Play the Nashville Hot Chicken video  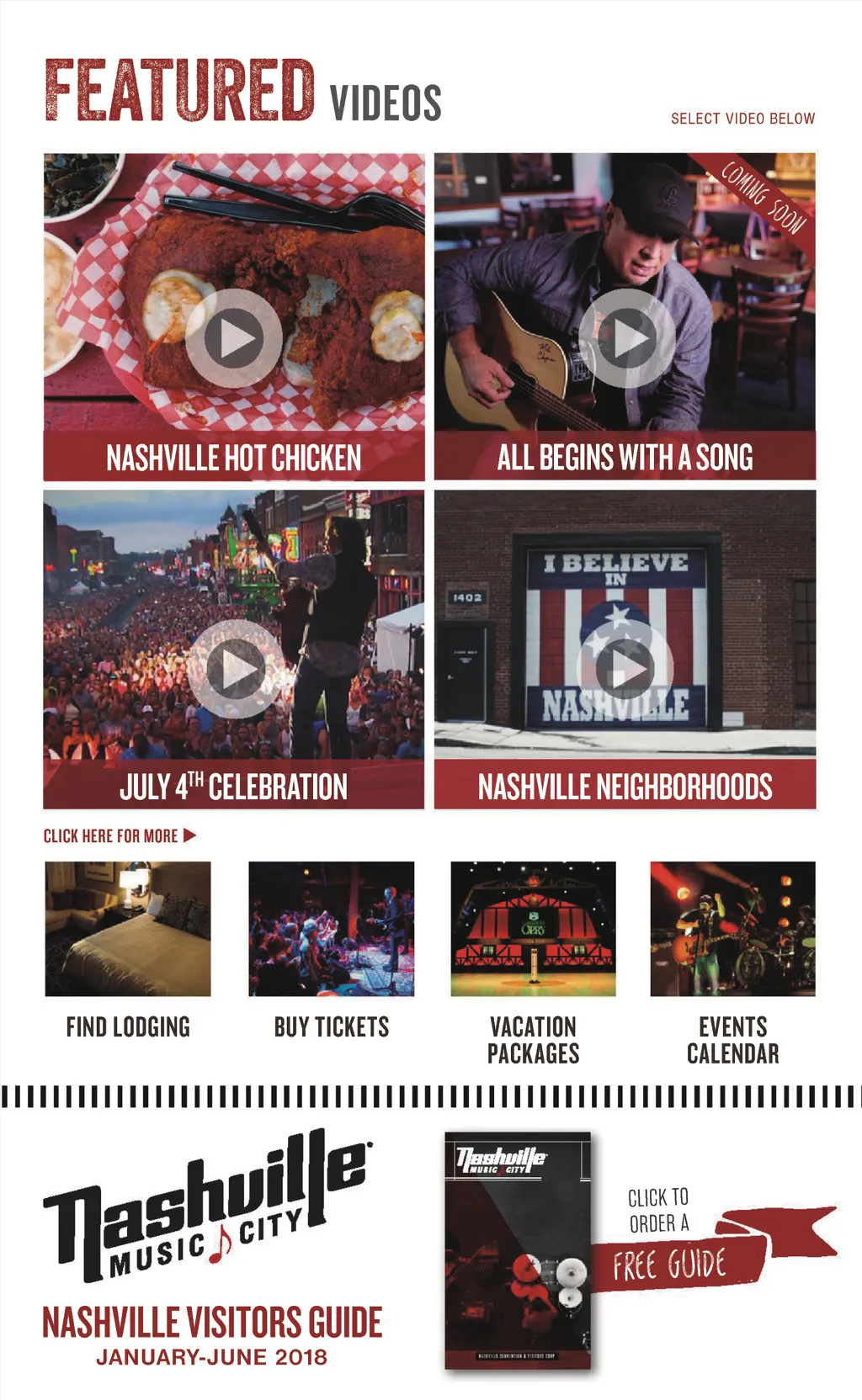point(234,338)
